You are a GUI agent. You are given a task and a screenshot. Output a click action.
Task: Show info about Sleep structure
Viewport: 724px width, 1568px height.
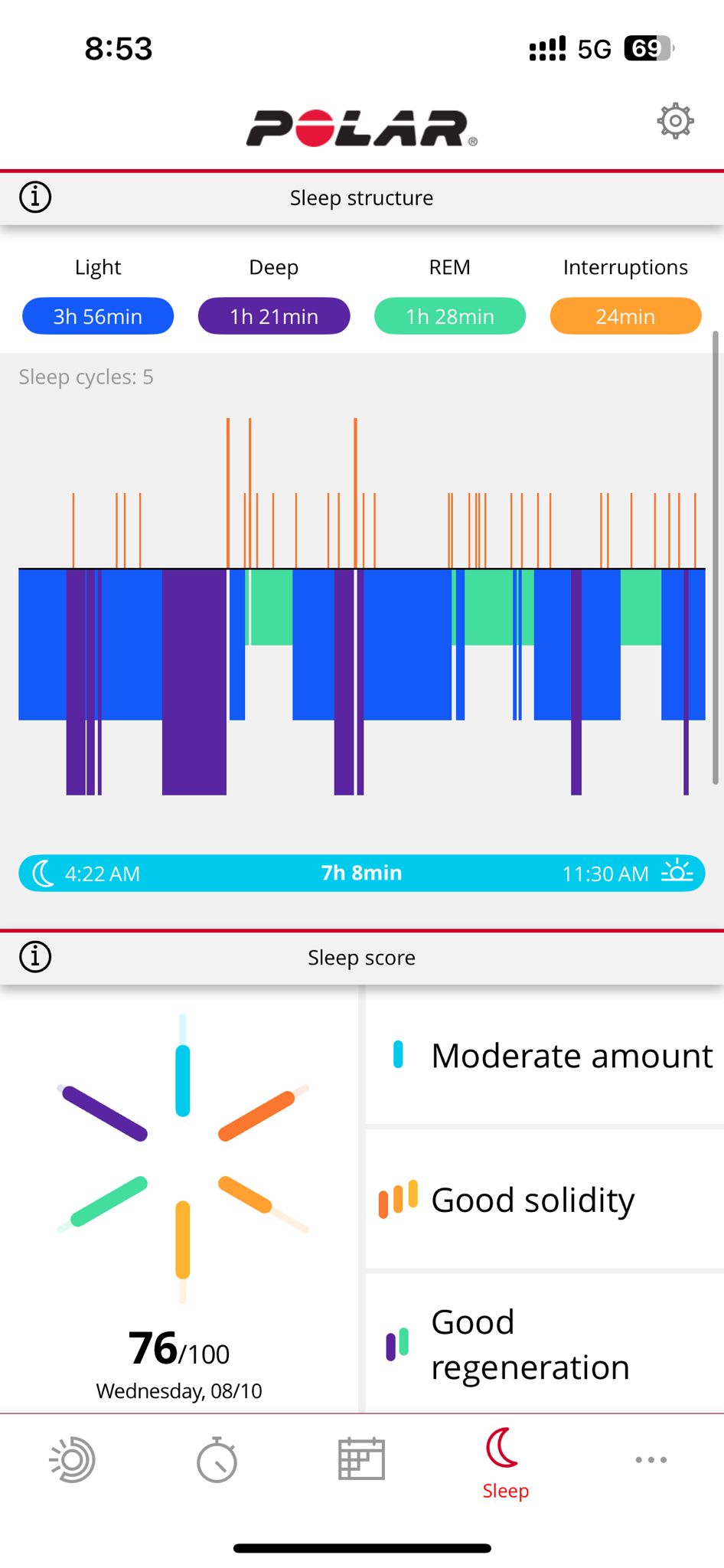35,198
